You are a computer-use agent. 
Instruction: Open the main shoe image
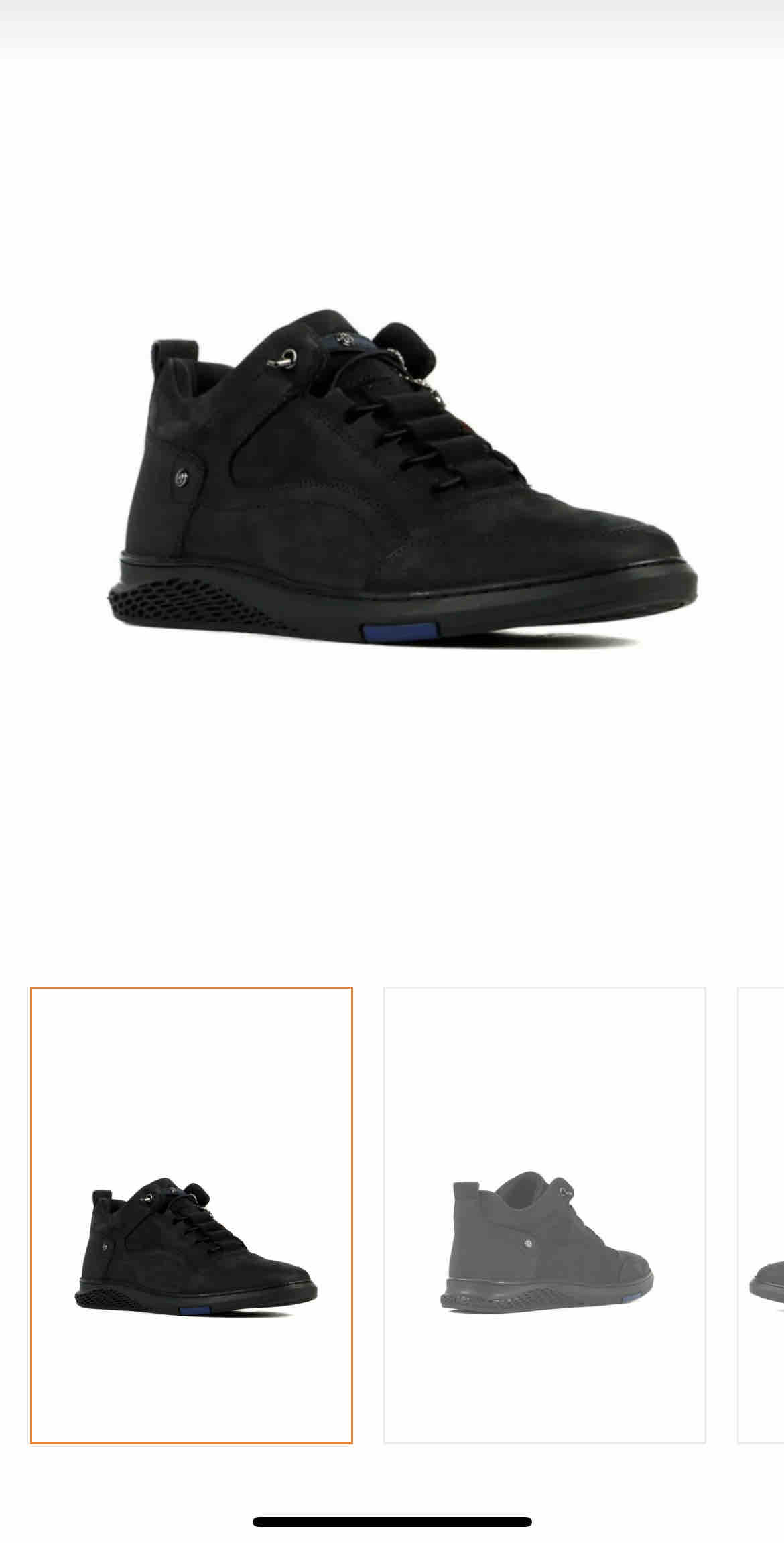[x=402, y=479]
